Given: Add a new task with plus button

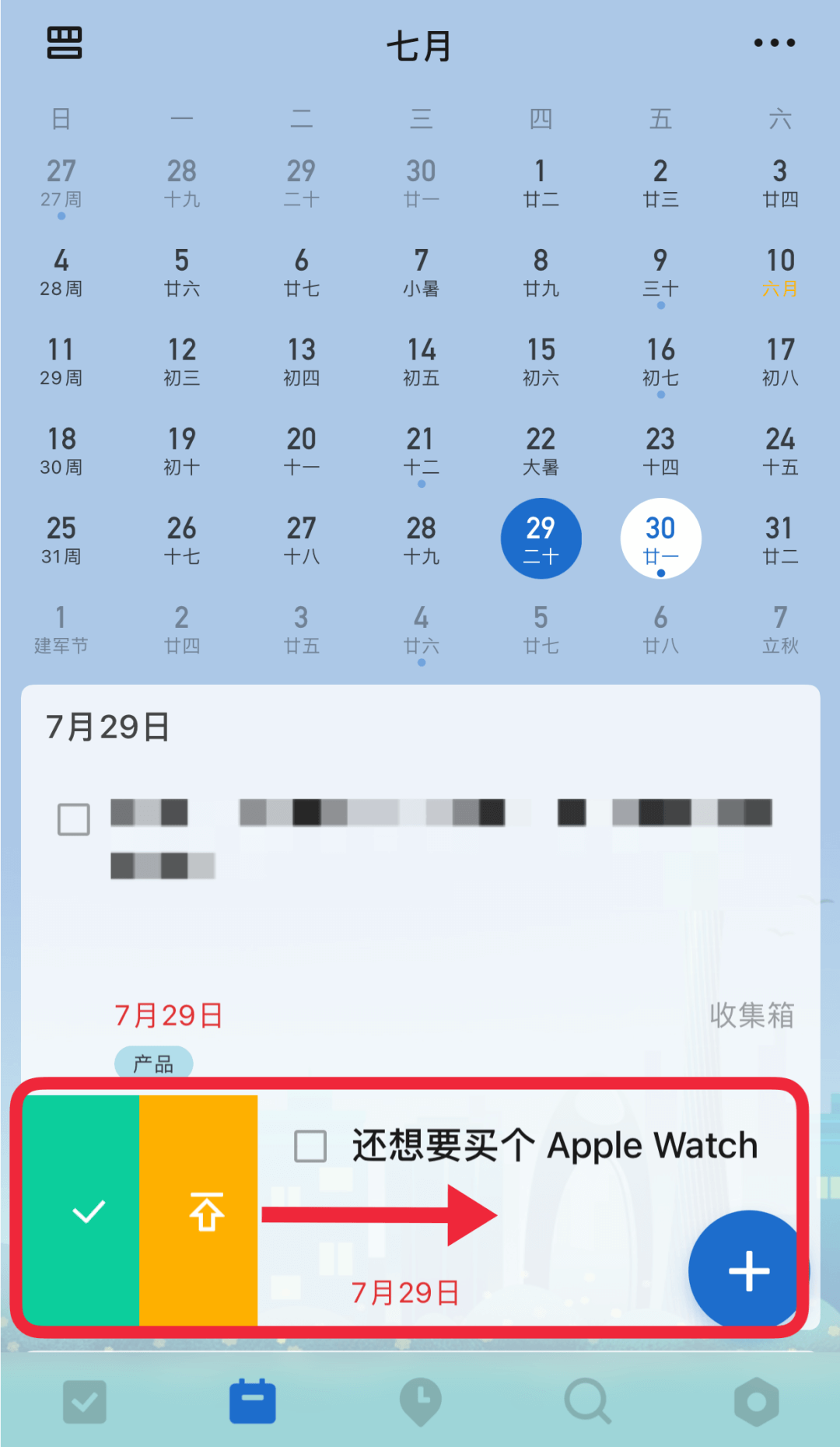Looking at the screenshot, I should pos(748,1270).
